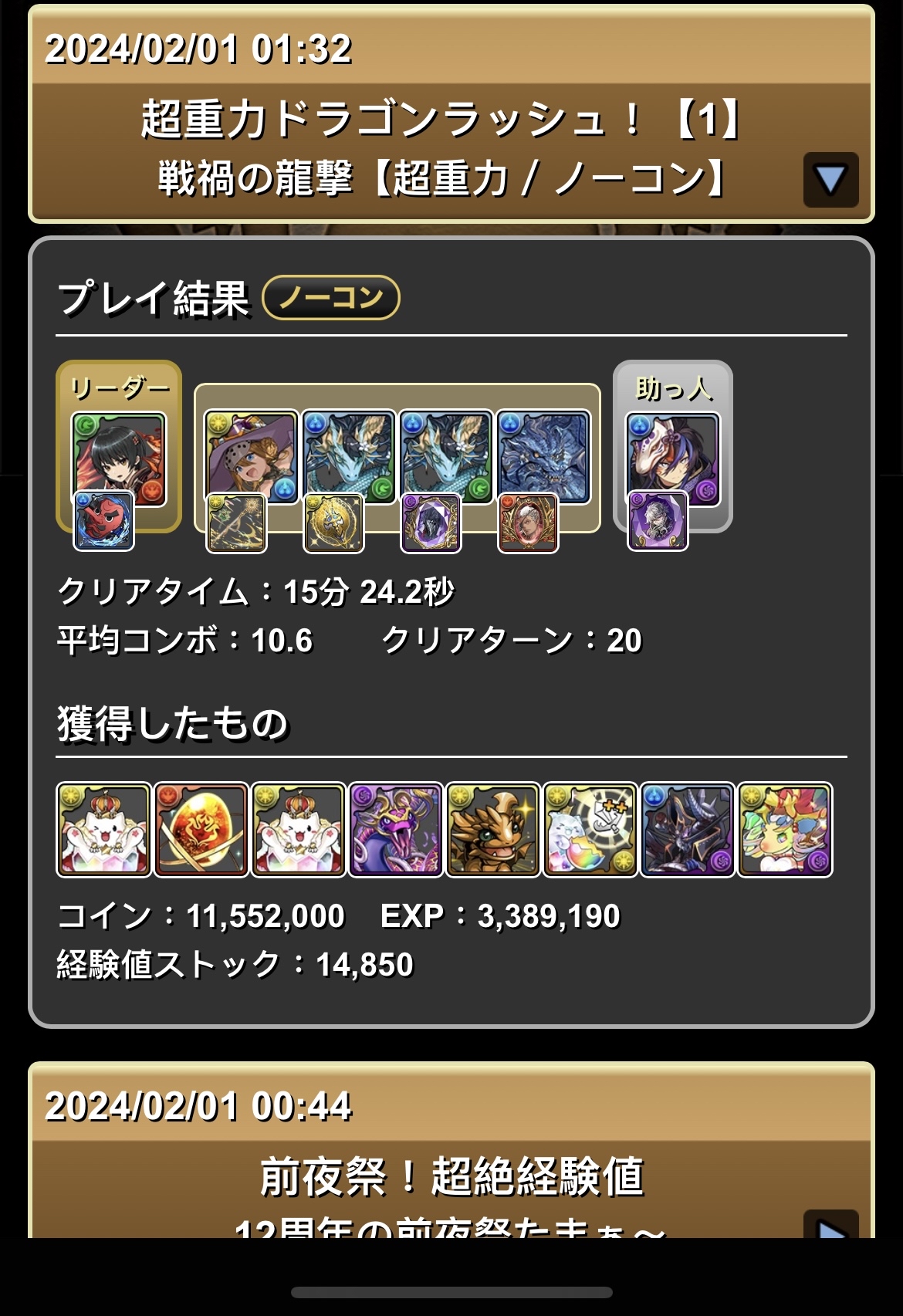Expand the 00:44 前夜祭!超絶経験値 play record
Viewport: 903px width, 1316px height.
(830, 1226)
